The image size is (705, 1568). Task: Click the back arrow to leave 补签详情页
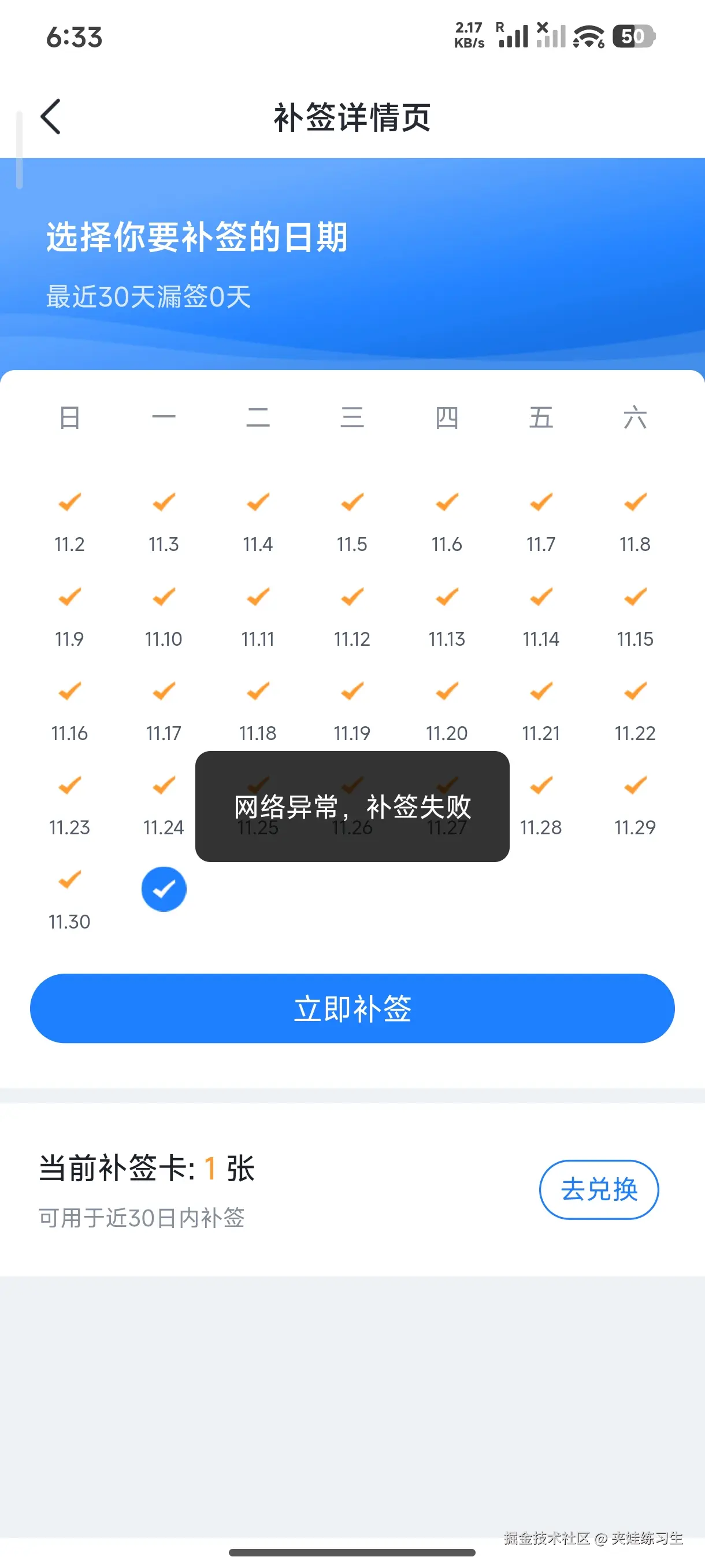pyautogui.click(x=51, y=117)
